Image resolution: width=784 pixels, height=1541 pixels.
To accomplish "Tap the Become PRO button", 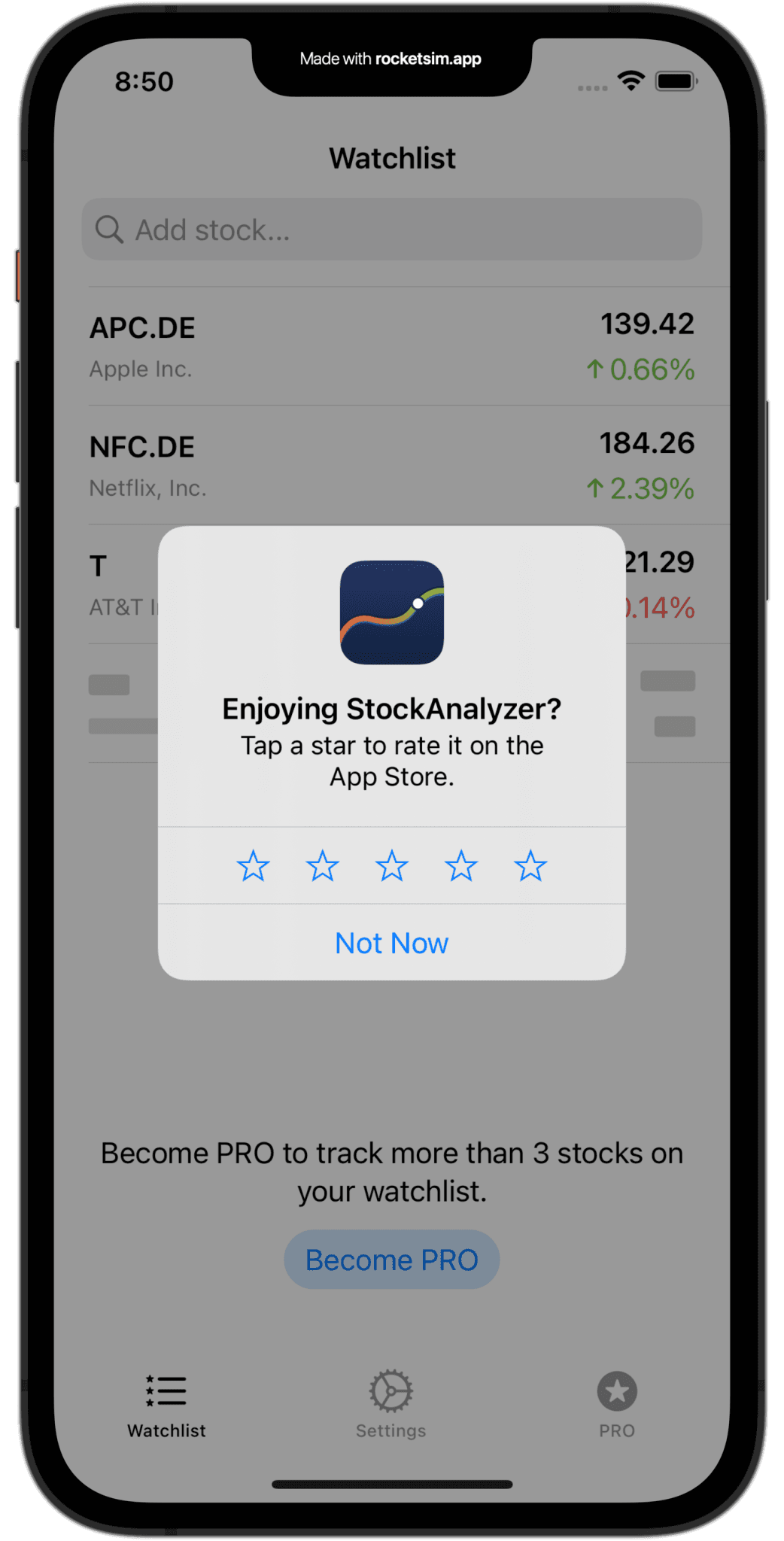I will click(391, 1260).
